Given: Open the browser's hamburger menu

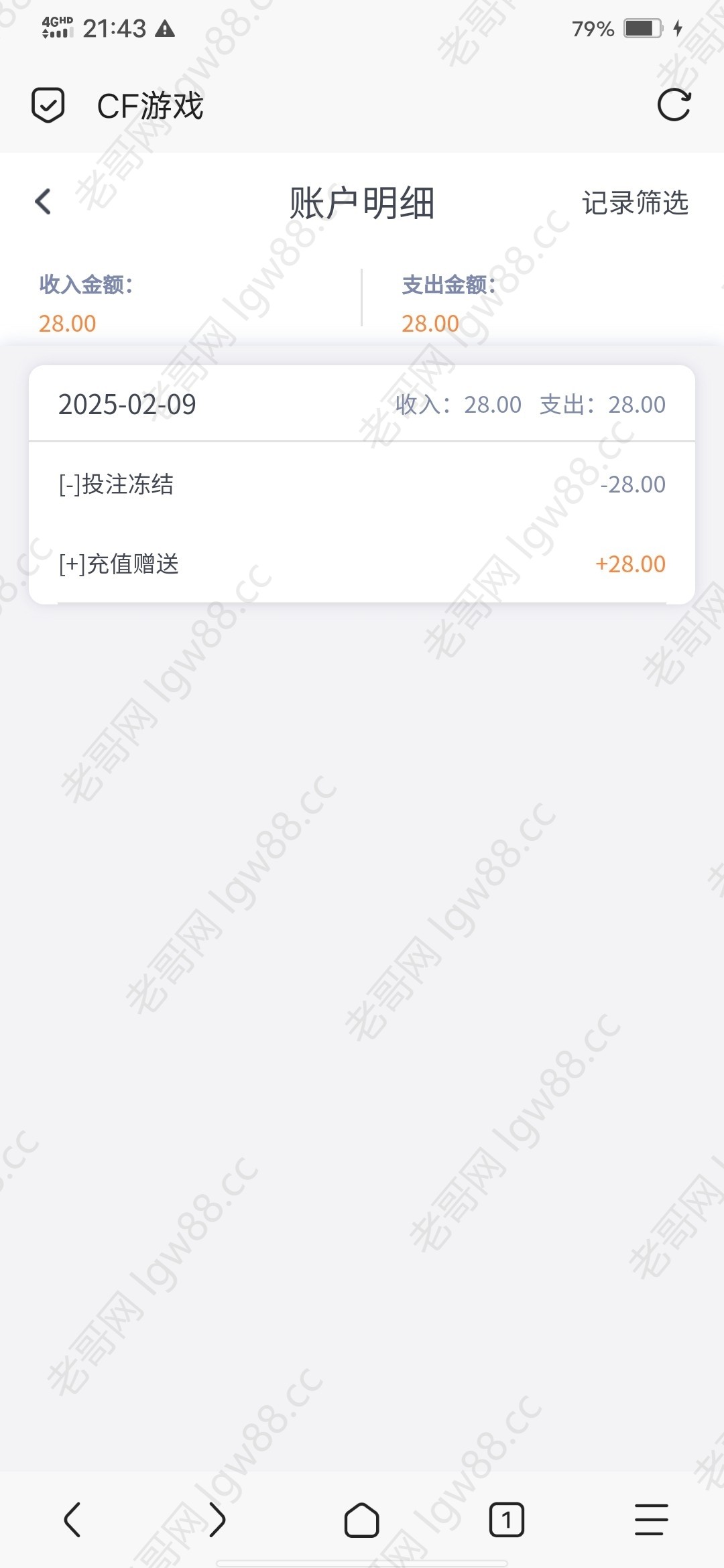Looking at the screenshot, I should coord(652,1519).
